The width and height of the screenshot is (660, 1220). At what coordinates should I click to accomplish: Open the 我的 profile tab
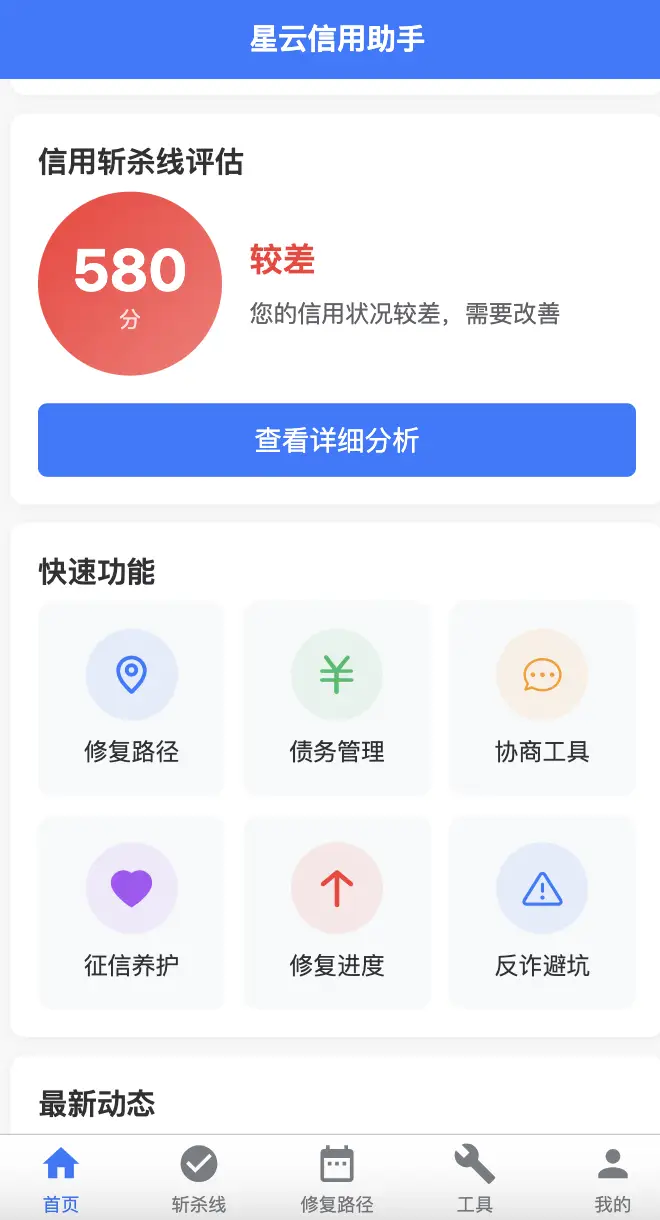(x=612, y=1178)
